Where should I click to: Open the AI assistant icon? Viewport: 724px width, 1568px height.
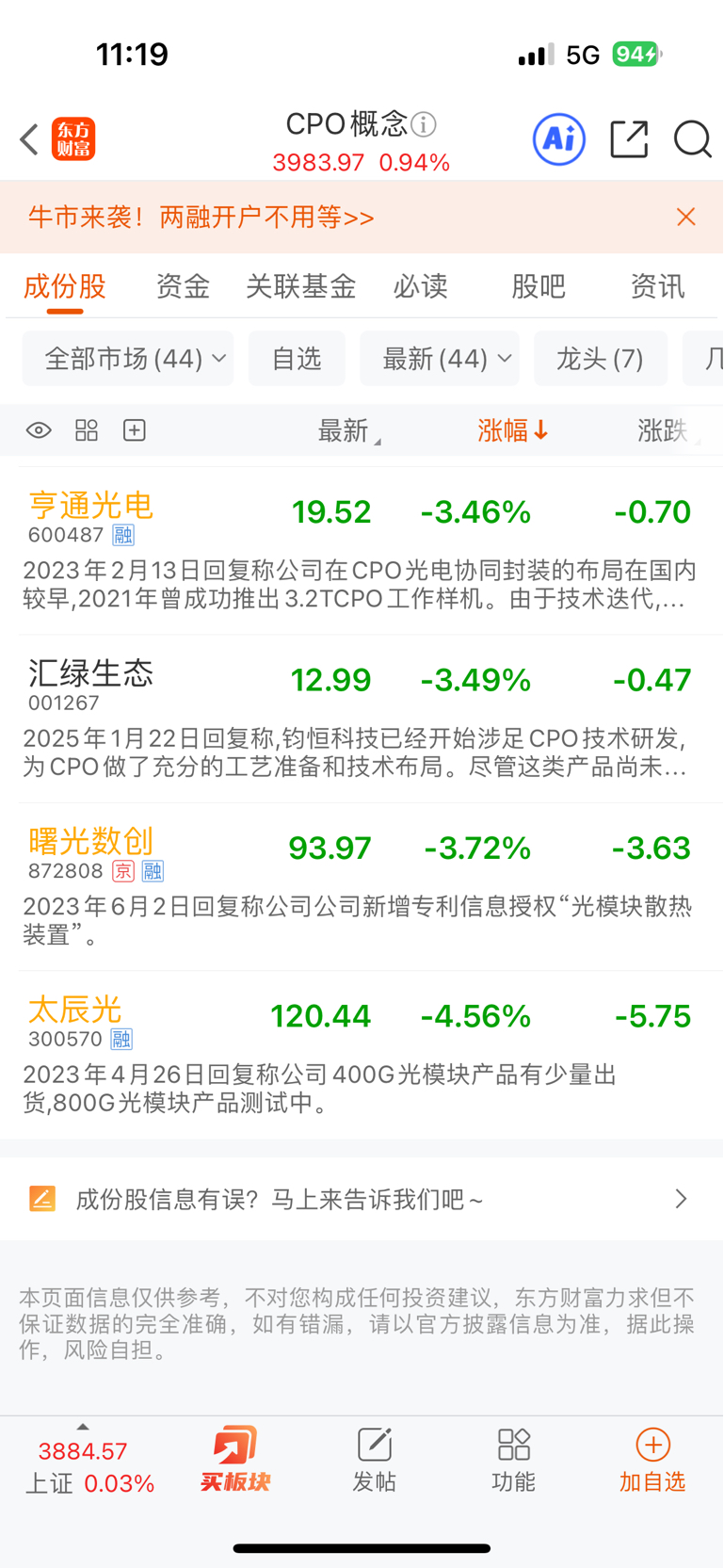tap(559, 139)
